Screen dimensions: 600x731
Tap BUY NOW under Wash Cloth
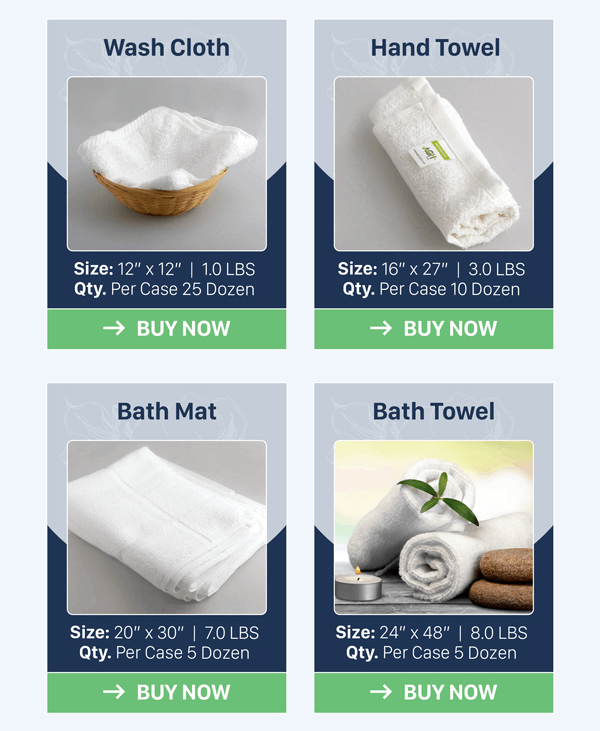[x=167, y=329]
